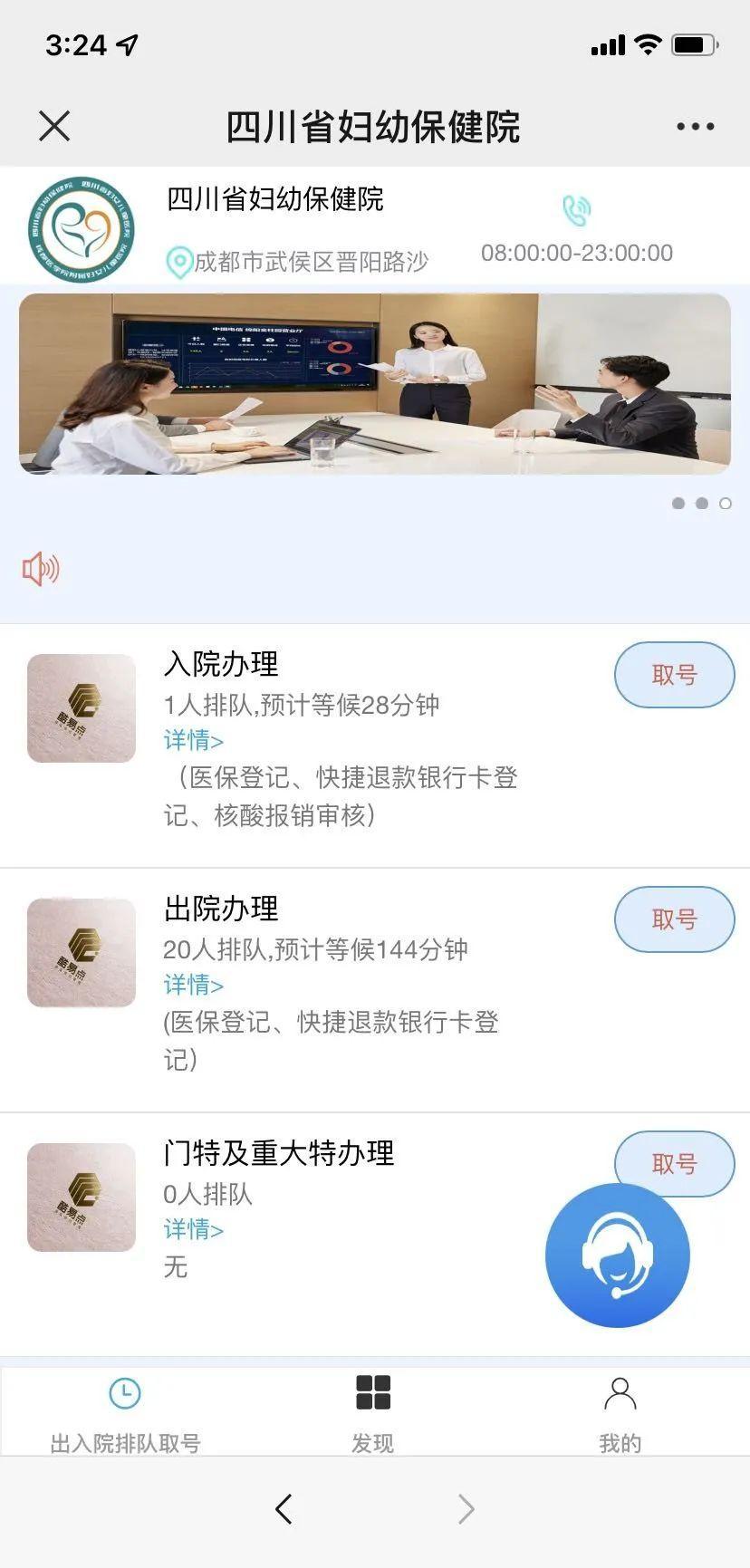Go to the 我的 tab

(620, 1411)
